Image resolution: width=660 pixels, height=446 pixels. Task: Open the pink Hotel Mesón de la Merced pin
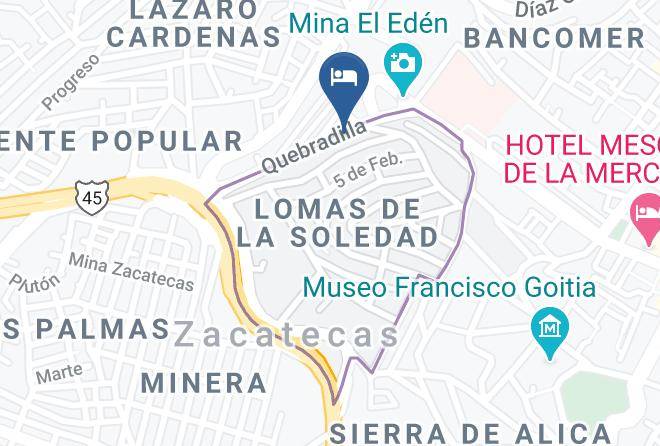click(x=647, y=219)
